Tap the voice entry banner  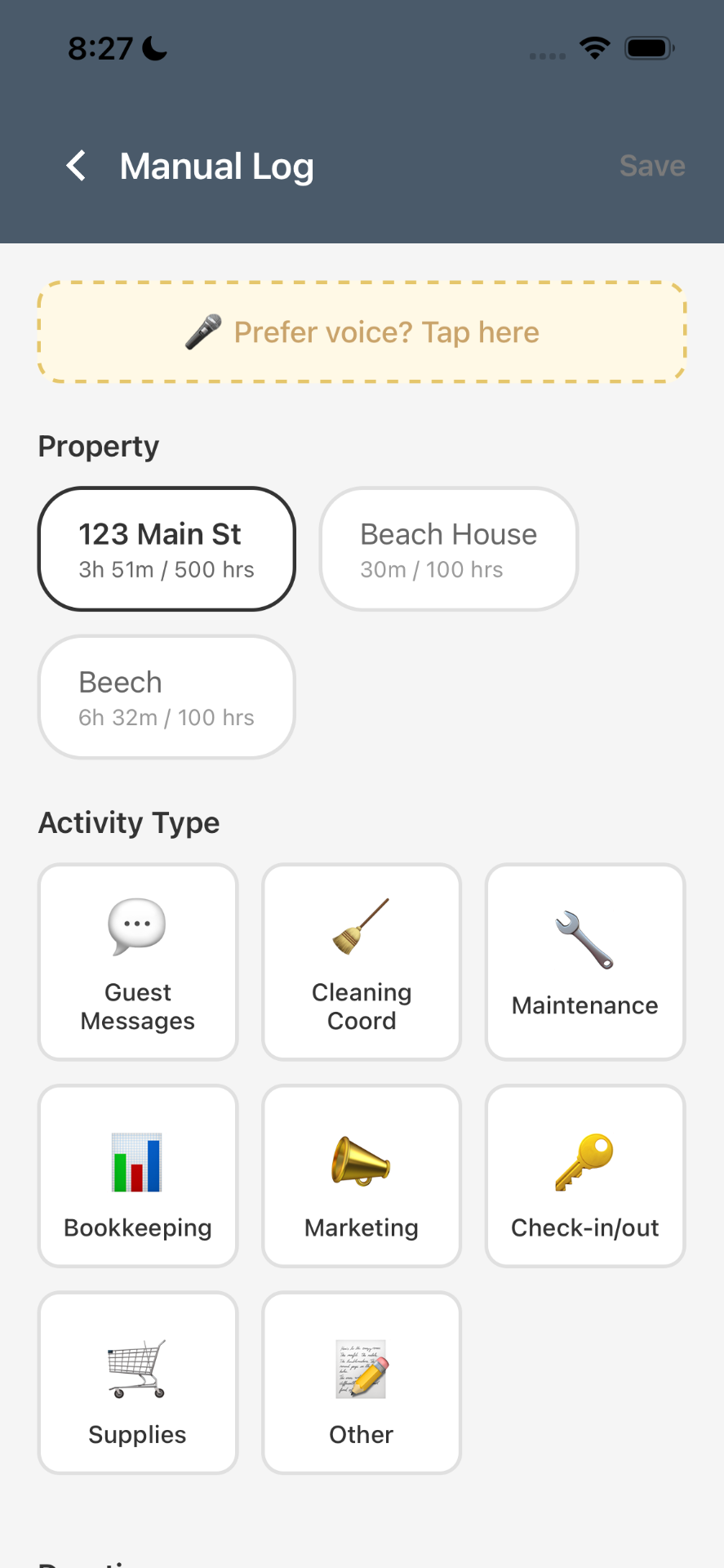tap(362, 332)
